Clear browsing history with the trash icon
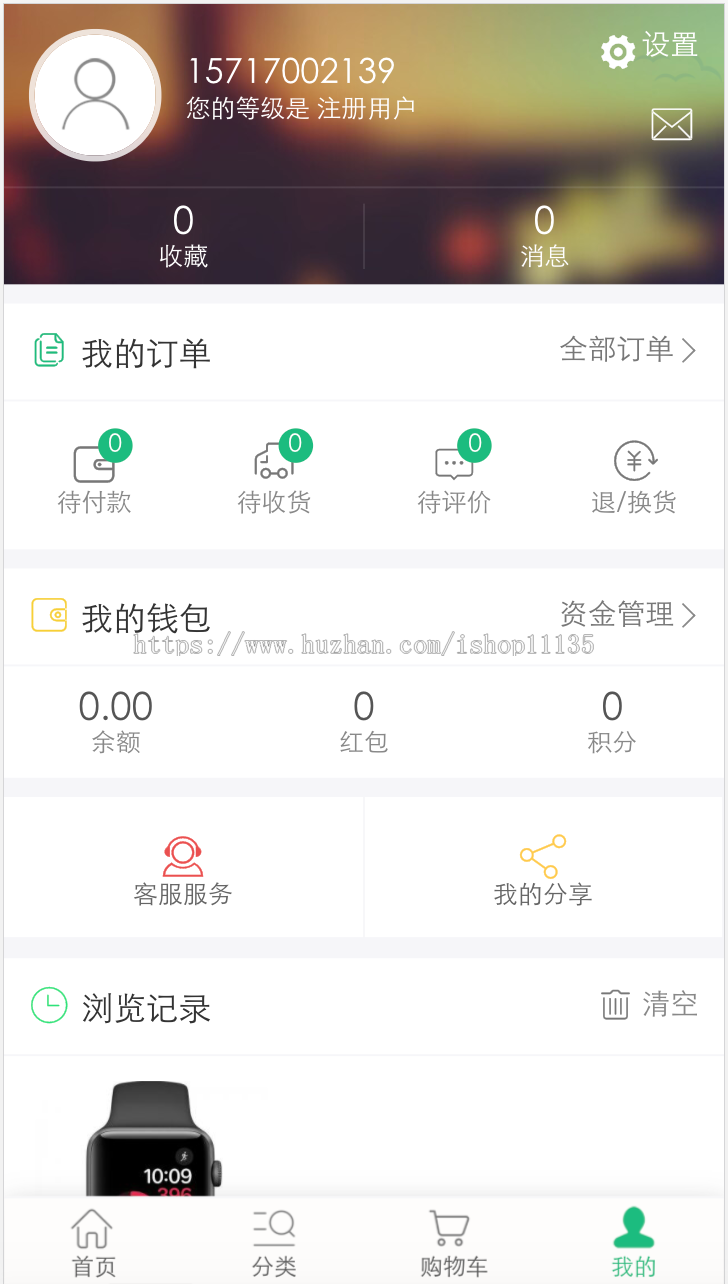The image size is (728, 1284). click(x=617, y=1006)
